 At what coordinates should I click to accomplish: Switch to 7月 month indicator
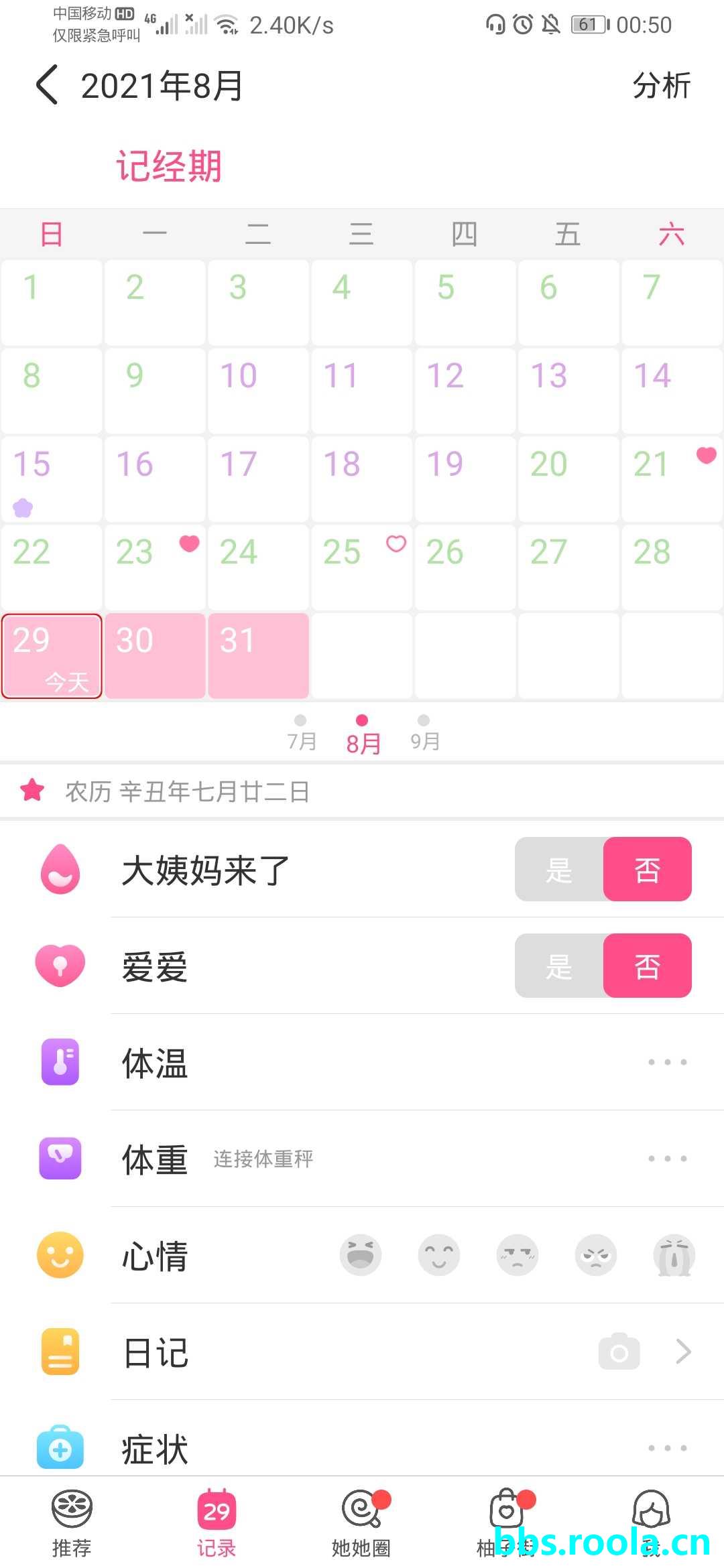[x=301, y=732]
